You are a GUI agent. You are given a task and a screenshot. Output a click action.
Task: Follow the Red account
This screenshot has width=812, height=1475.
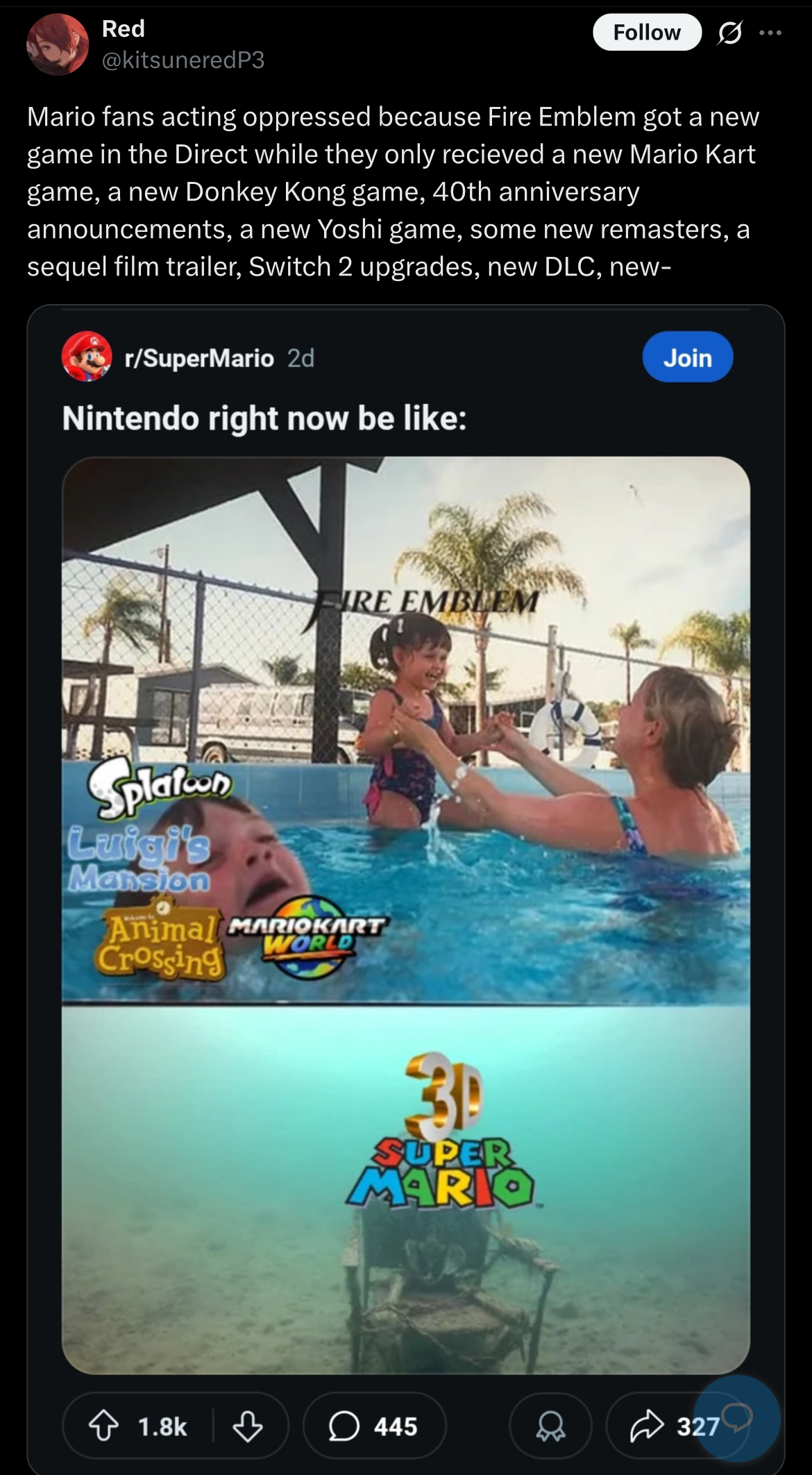click(x=647, y=32)
